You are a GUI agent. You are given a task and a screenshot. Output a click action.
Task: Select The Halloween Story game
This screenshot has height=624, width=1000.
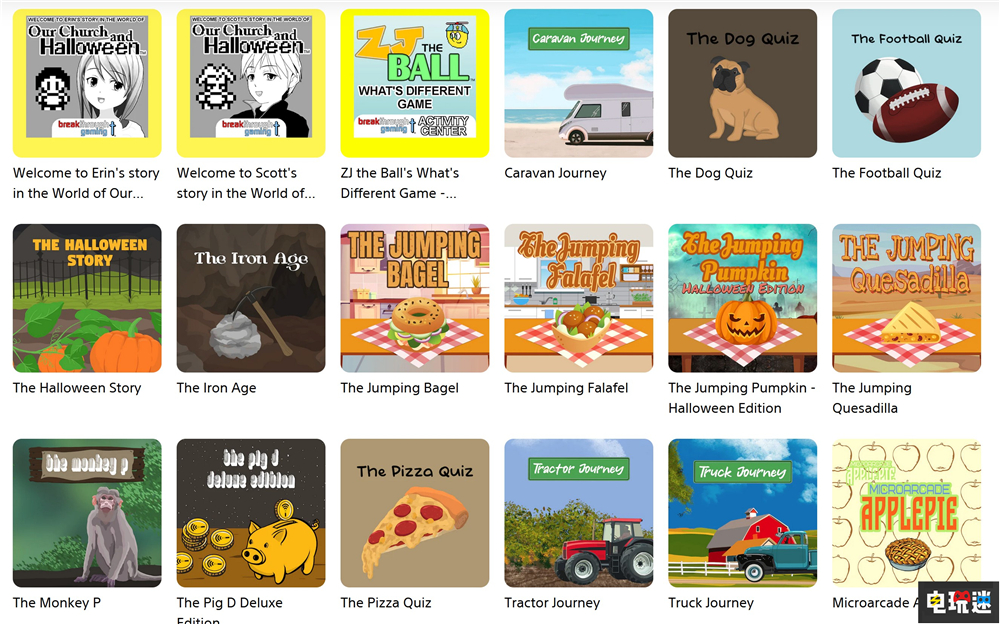point(87,298)
